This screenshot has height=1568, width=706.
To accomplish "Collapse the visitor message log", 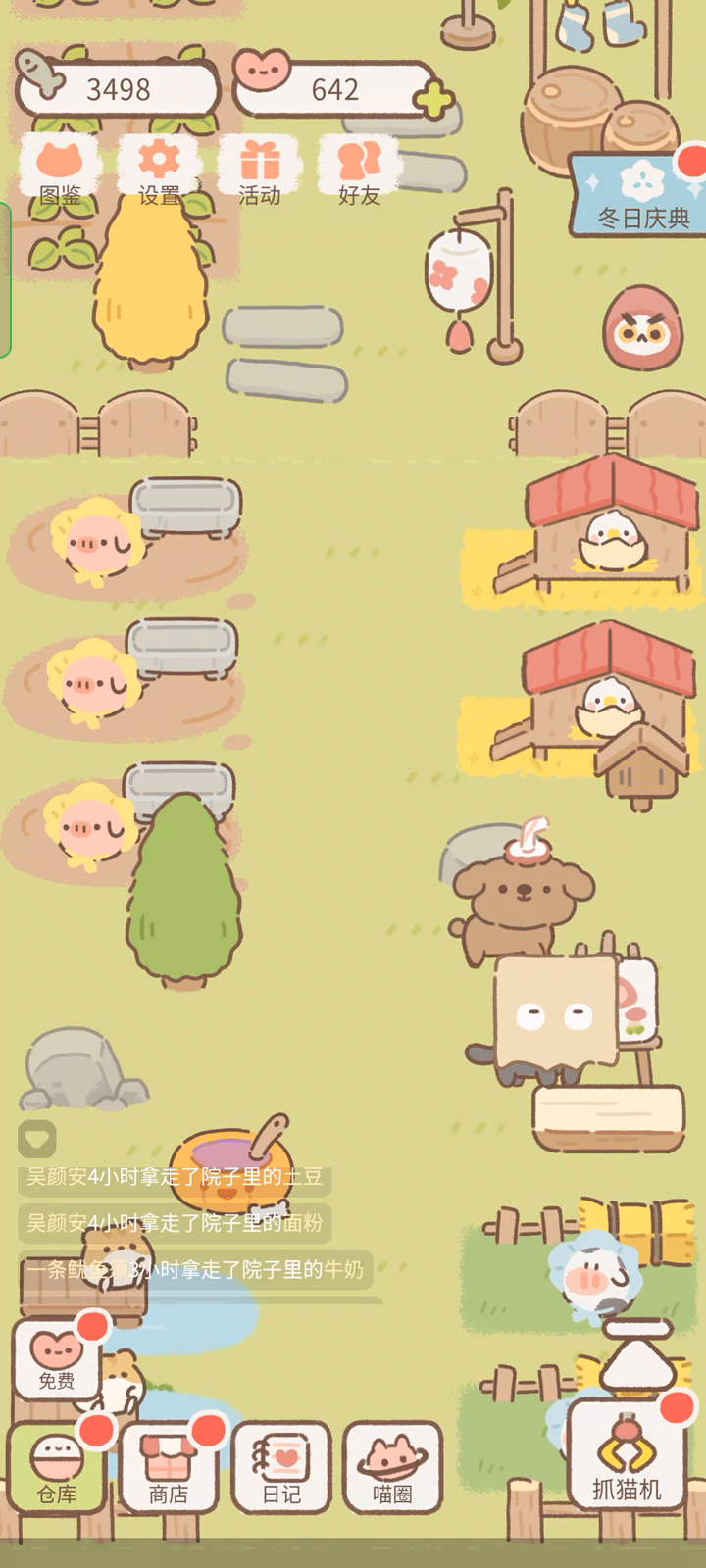I will pos(37,1139).
